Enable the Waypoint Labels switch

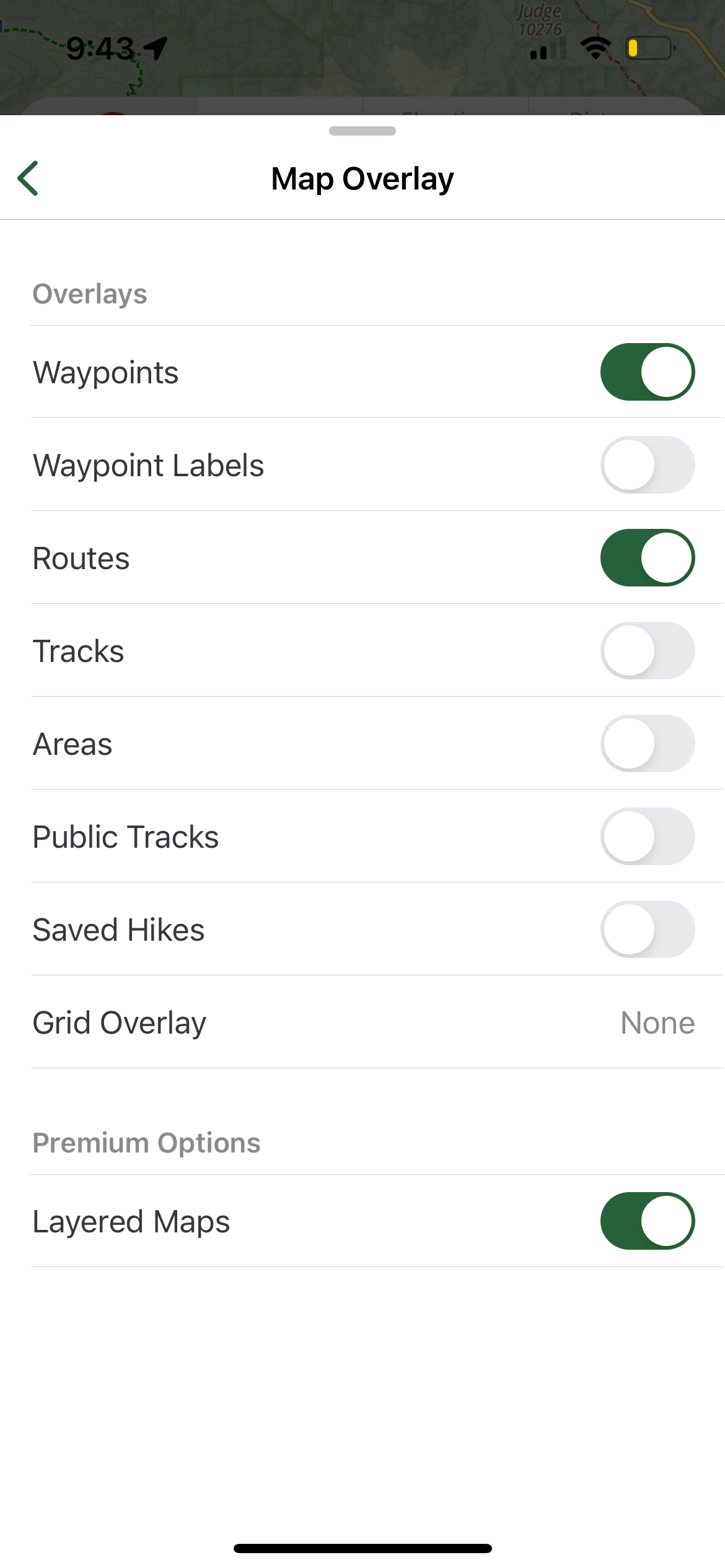click(x=647, y=464)
